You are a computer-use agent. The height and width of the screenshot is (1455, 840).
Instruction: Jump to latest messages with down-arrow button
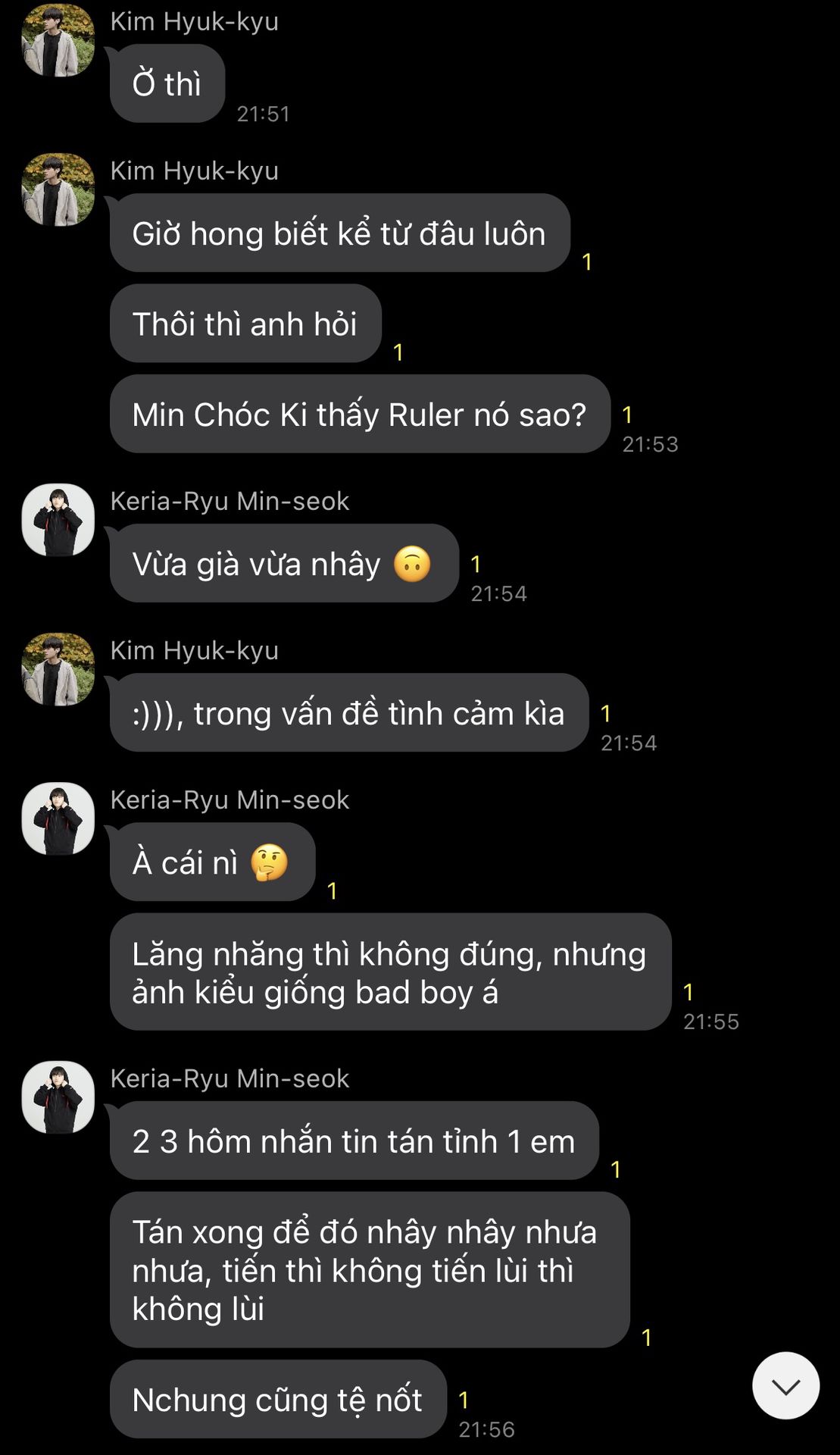point(785,1385)
